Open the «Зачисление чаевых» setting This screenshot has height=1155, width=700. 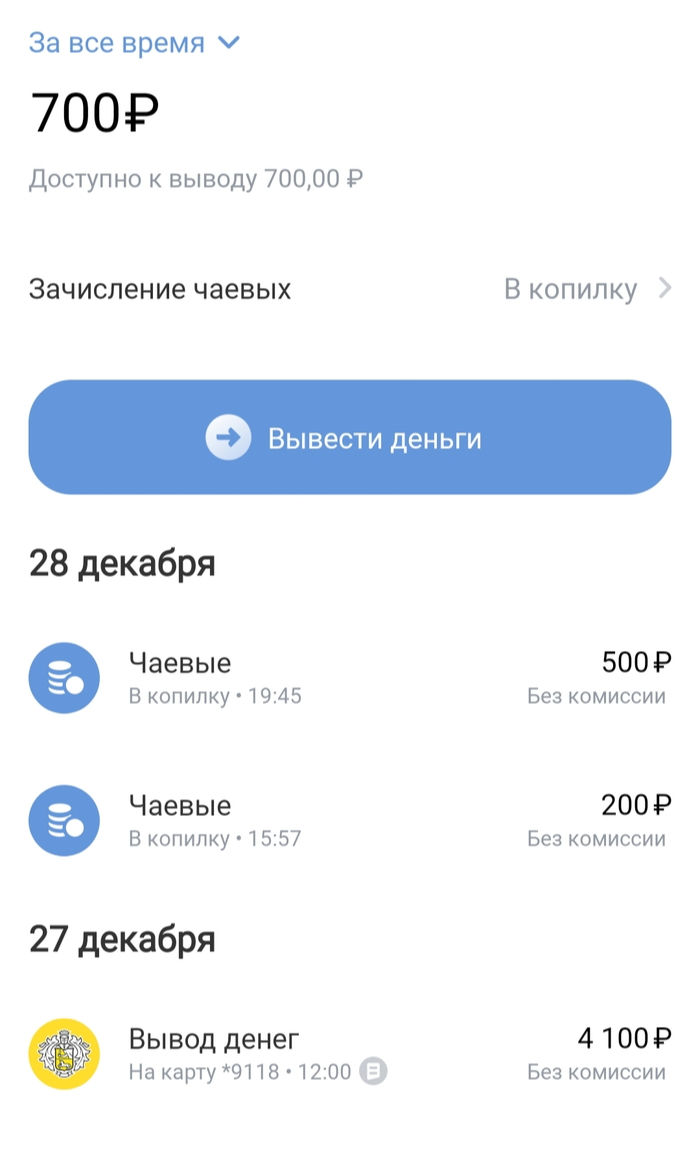click(x=350, y=289)
